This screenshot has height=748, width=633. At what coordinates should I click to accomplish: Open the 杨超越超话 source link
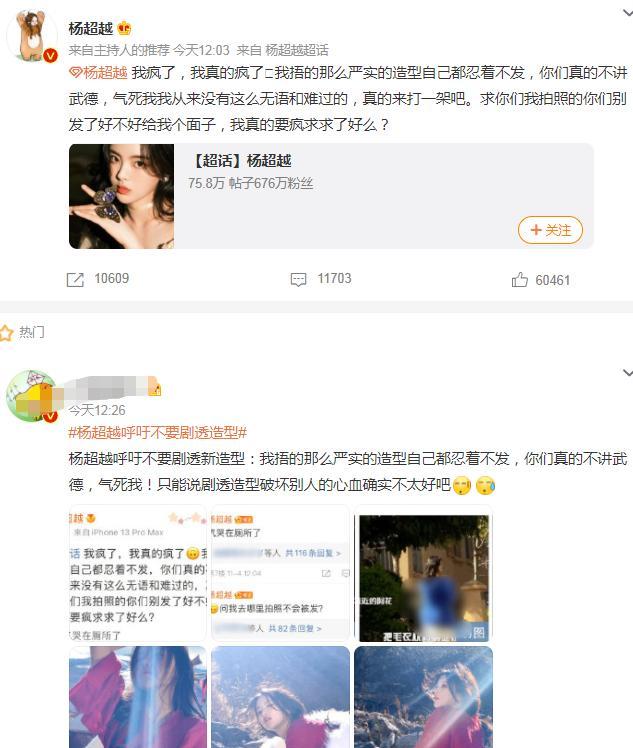pos(296,49)
